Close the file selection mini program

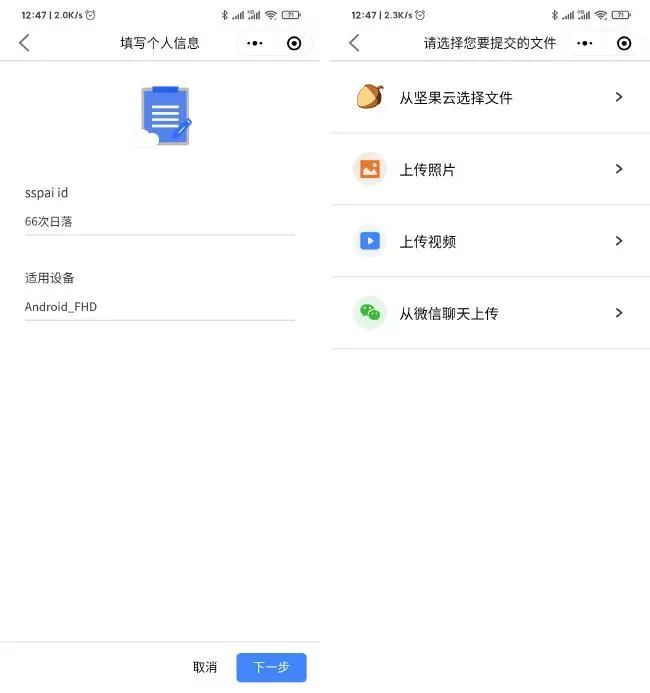click(x=624, y=43)
